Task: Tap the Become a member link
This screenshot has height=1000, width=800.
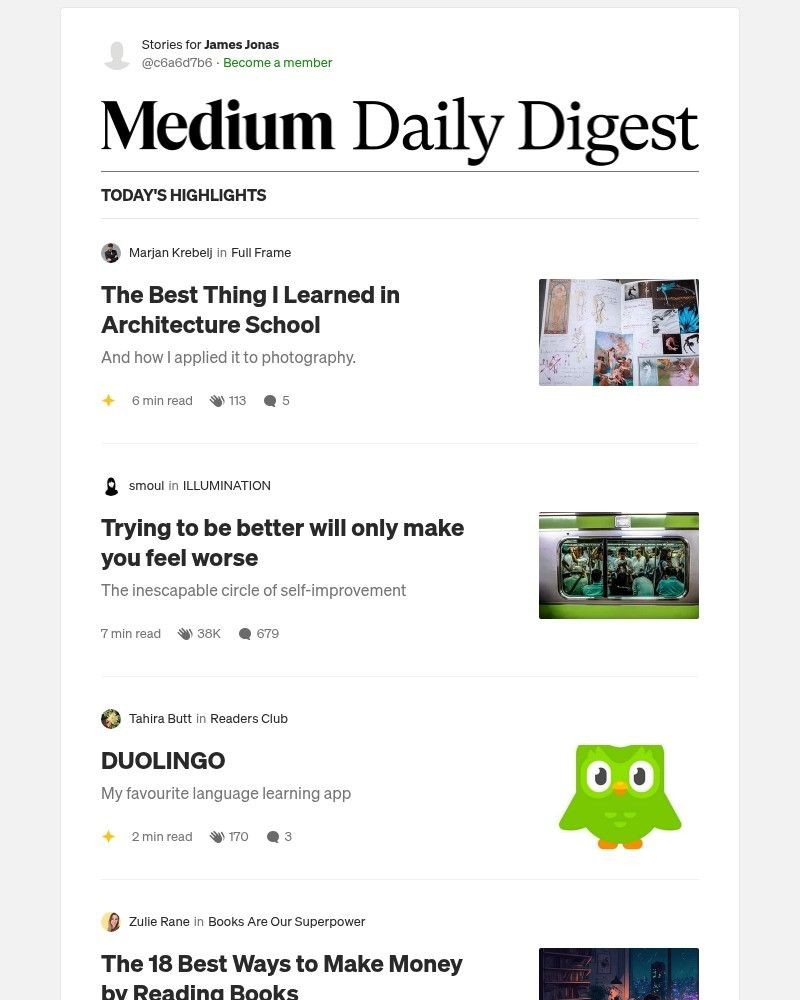Action: click(277, 62)
